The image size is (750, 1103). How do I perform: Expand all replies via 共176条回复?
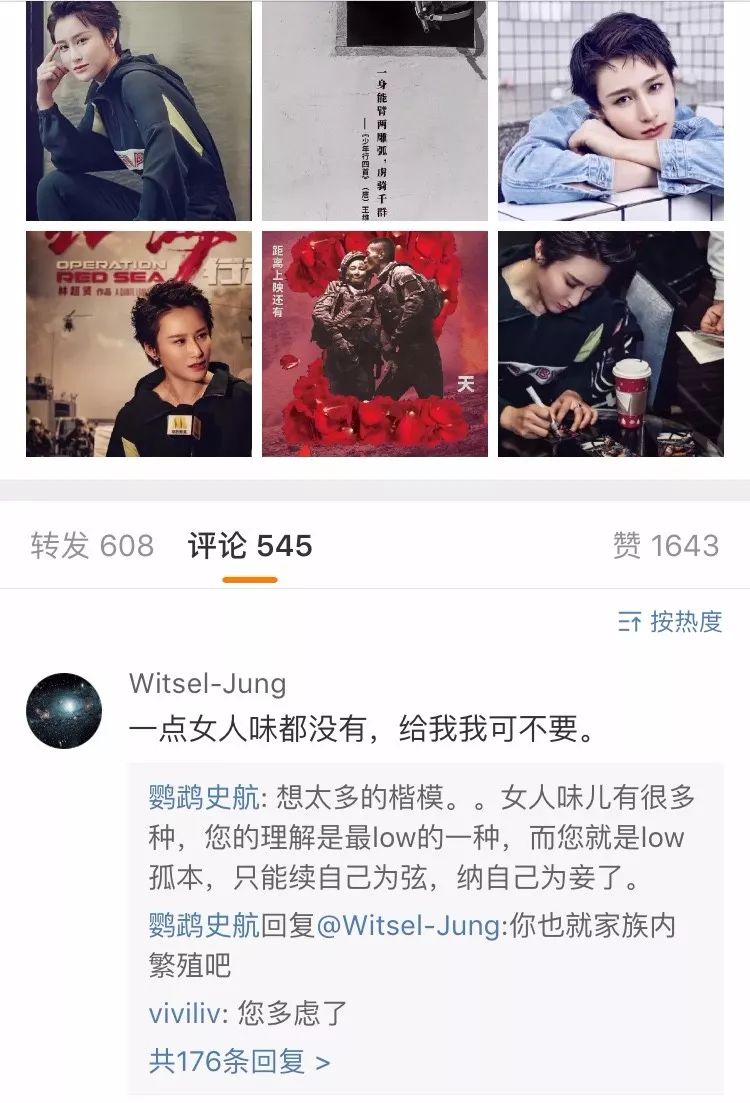(x=239, y=1061)
